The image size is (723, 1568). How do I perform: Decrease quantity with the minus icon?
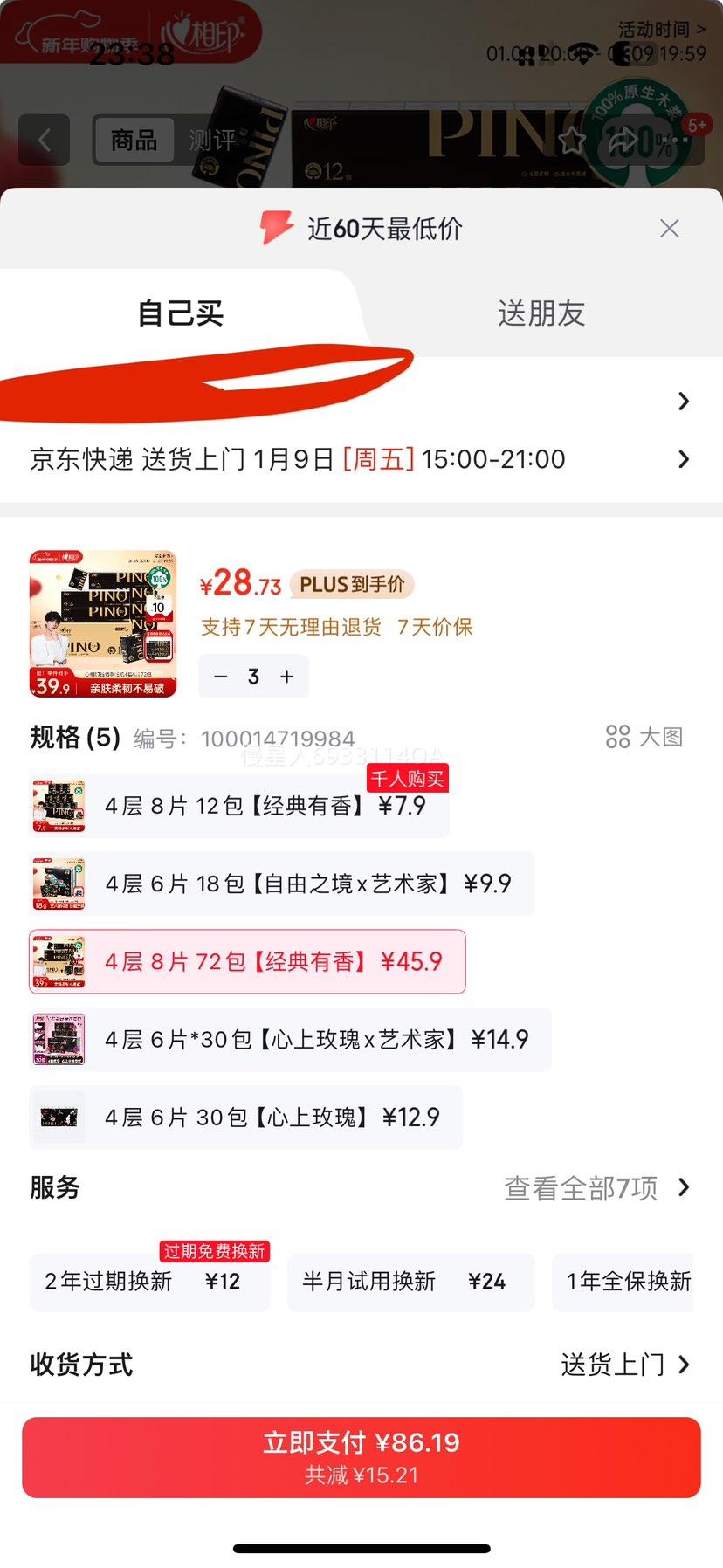(221, 676)
